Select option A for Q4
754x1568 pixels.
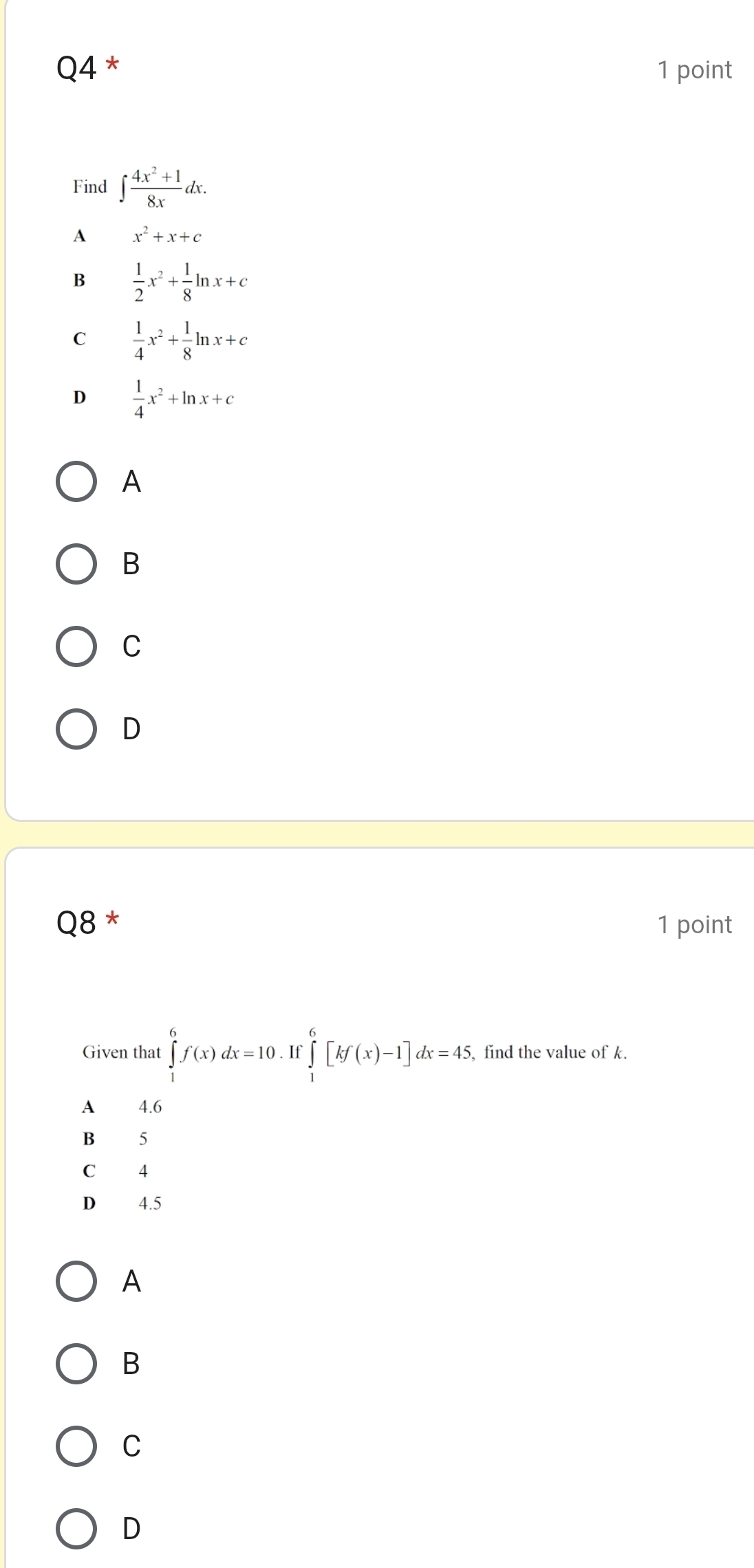[x=76, y=482]
